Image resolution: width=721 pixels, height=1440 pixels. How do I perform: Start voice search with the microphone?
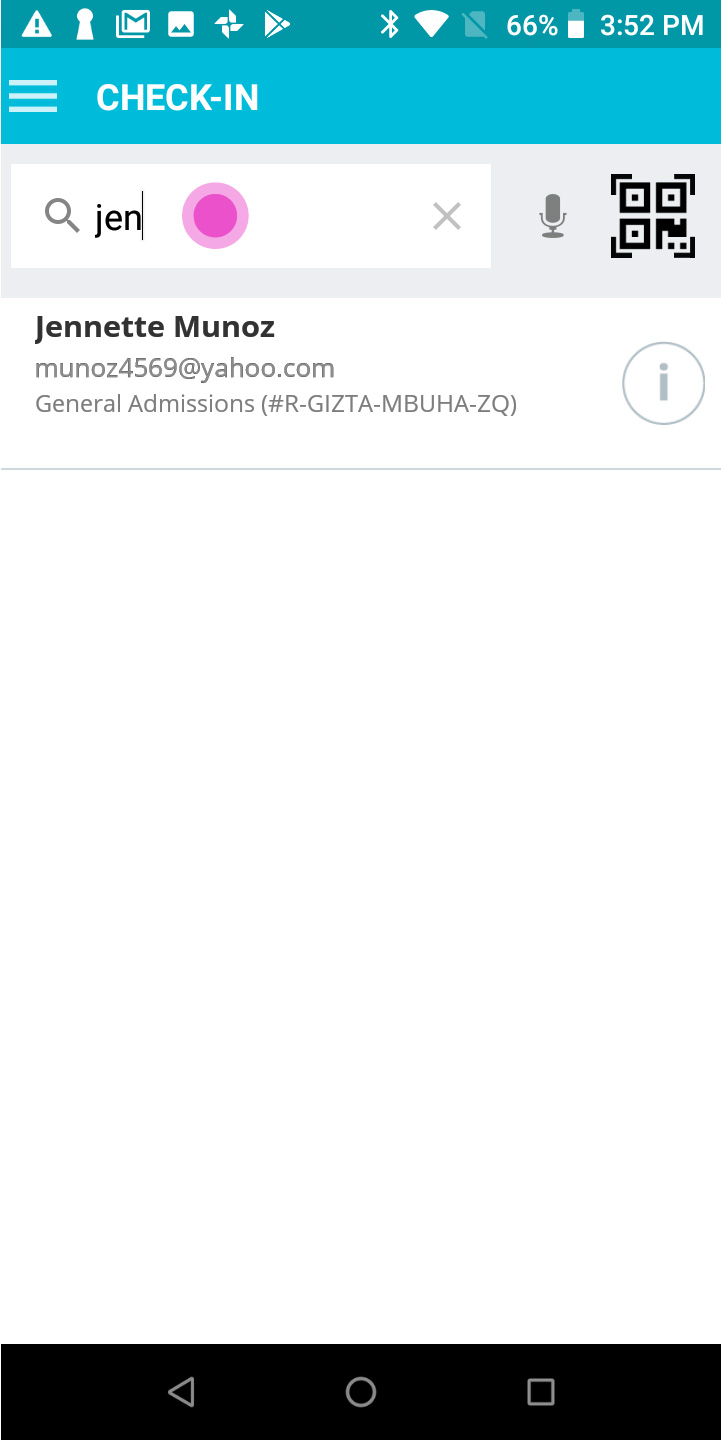tap(553, 216)
